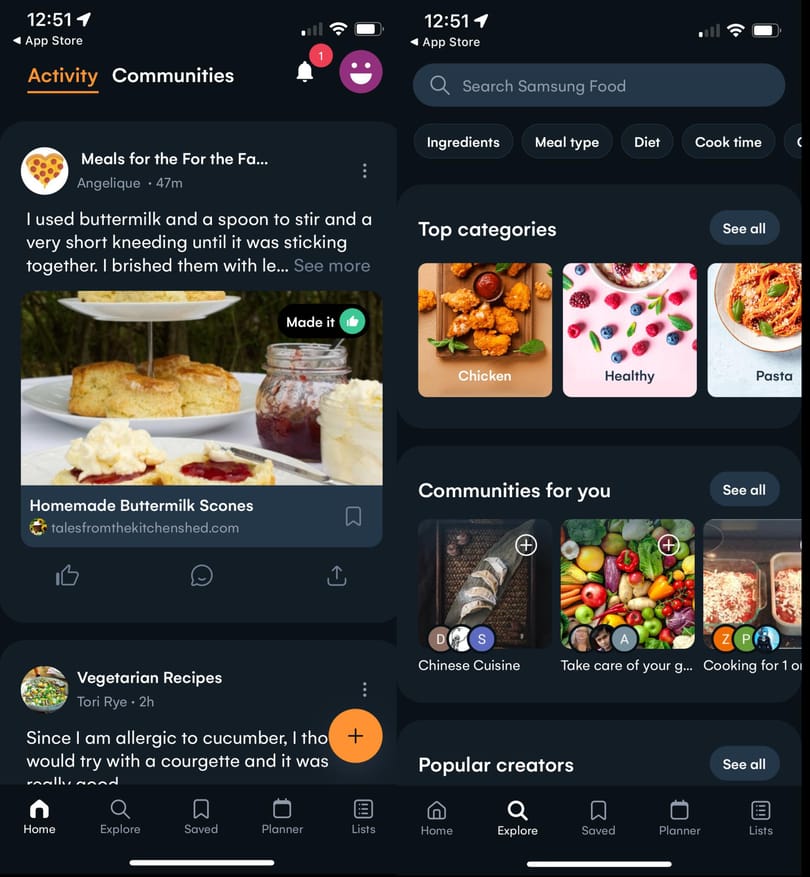This screenshot has height=877, width=810.
Task: Open the notifications bell
Action: (305, 72)
